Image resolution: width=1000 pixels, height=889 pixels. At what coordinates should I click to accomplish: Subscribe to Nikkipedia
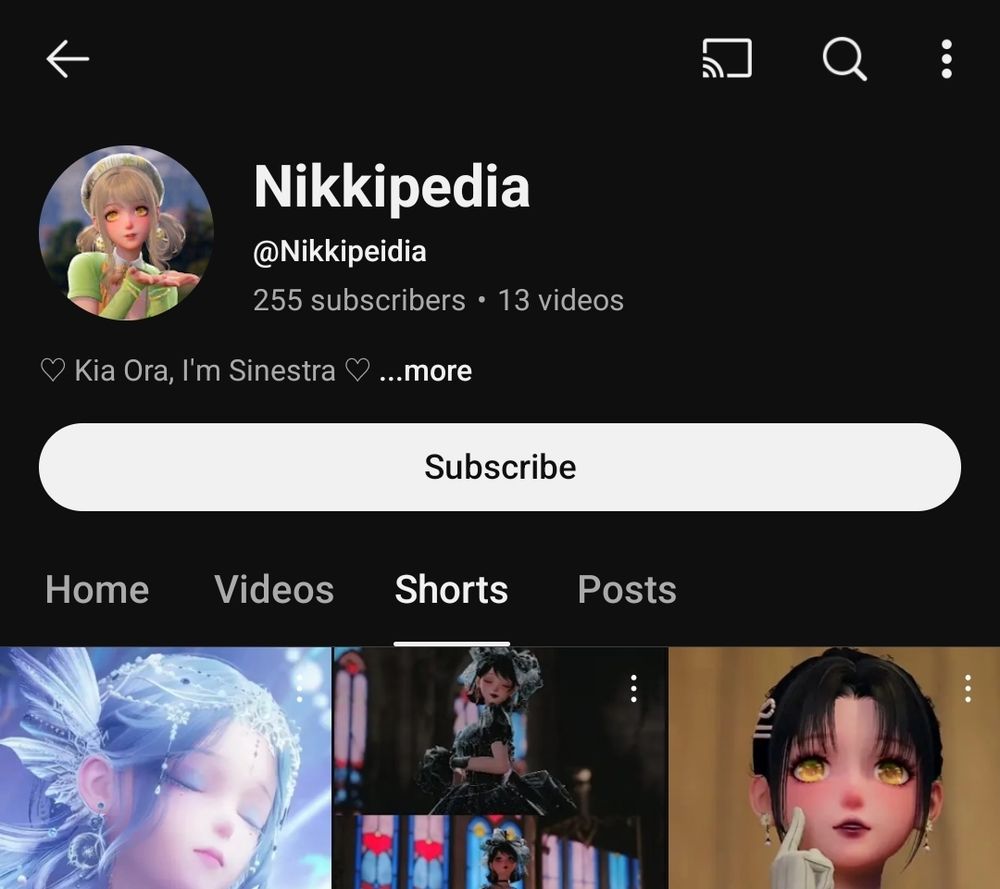click(x=500, y=467)
